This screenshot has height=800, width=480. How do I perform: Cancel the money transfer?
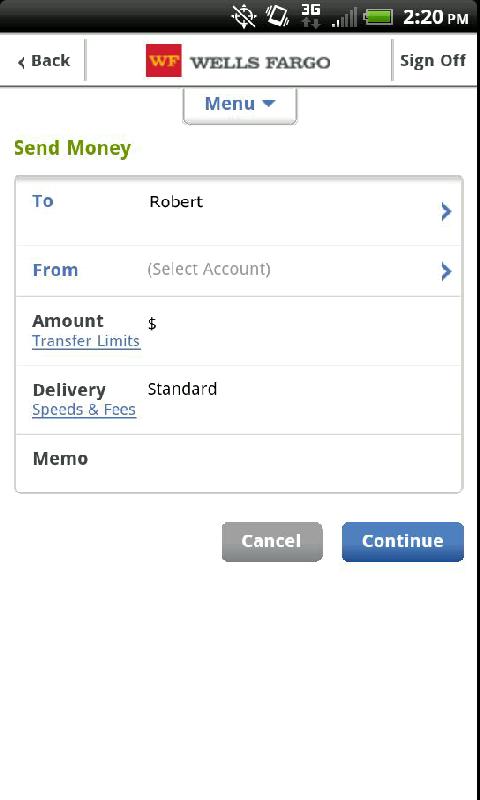272,541
